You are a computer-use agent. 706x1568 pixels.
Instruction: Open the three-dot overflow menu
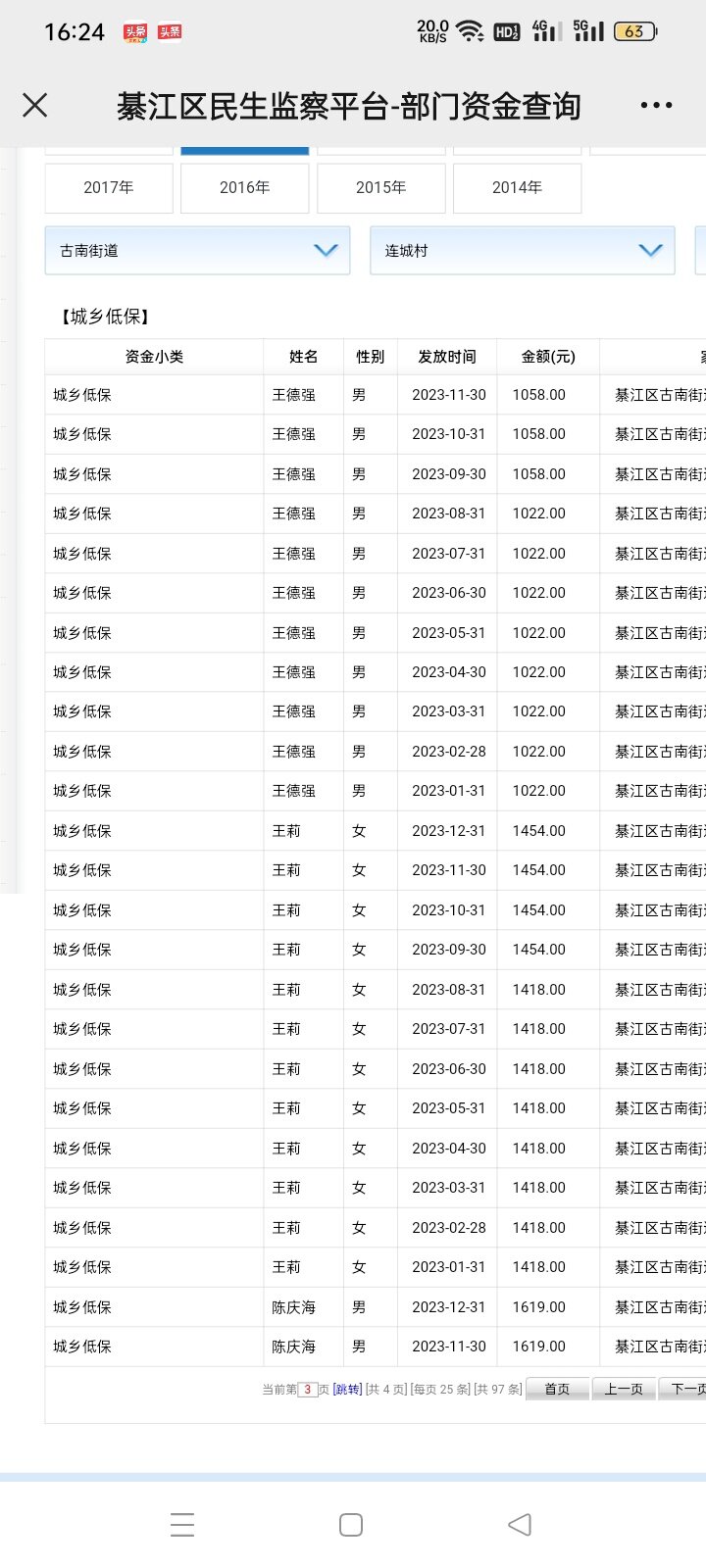tap(656, 105)
